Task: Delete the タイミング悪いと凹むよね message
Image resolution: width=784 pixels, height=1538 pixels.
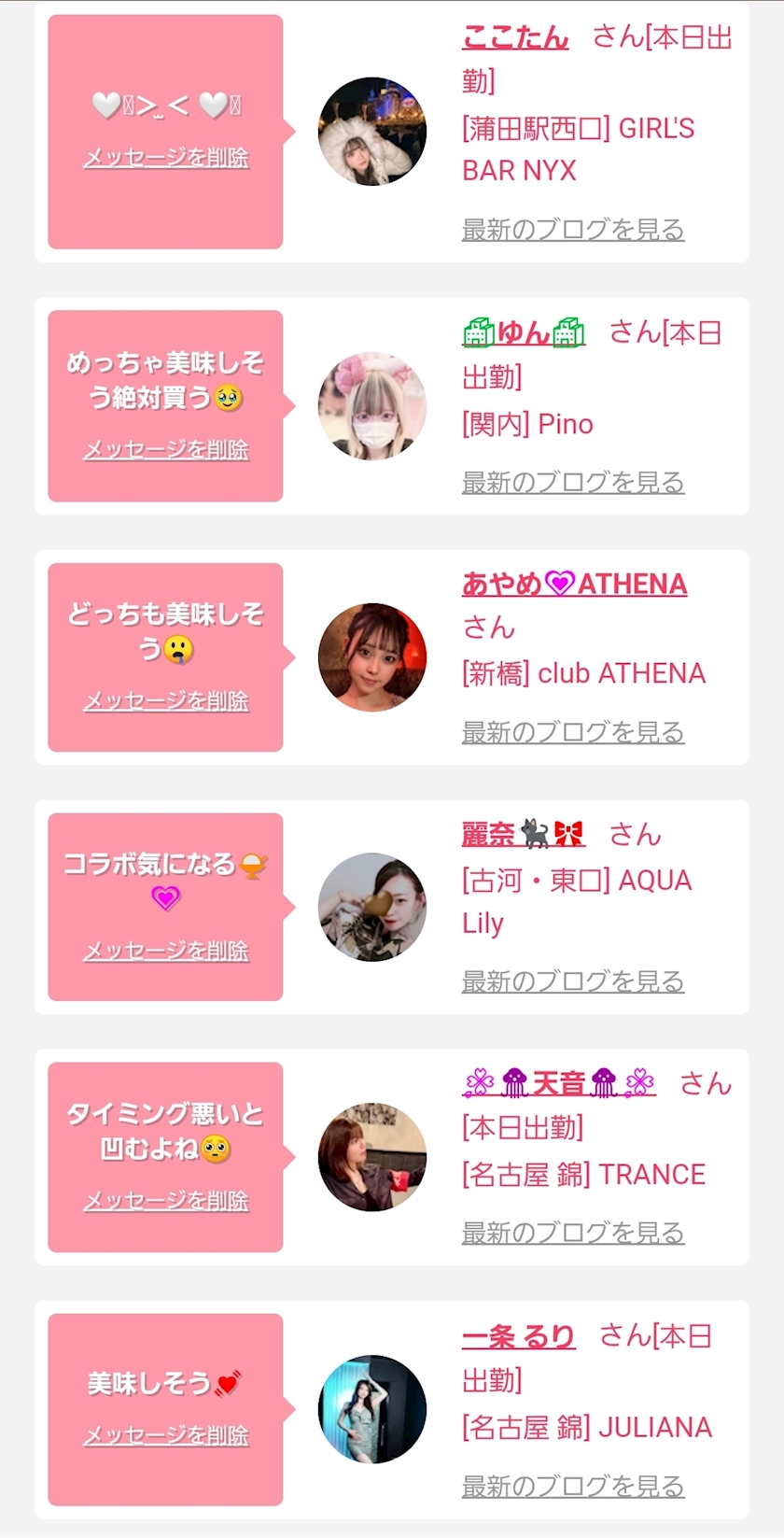Action: [166, 1200]
